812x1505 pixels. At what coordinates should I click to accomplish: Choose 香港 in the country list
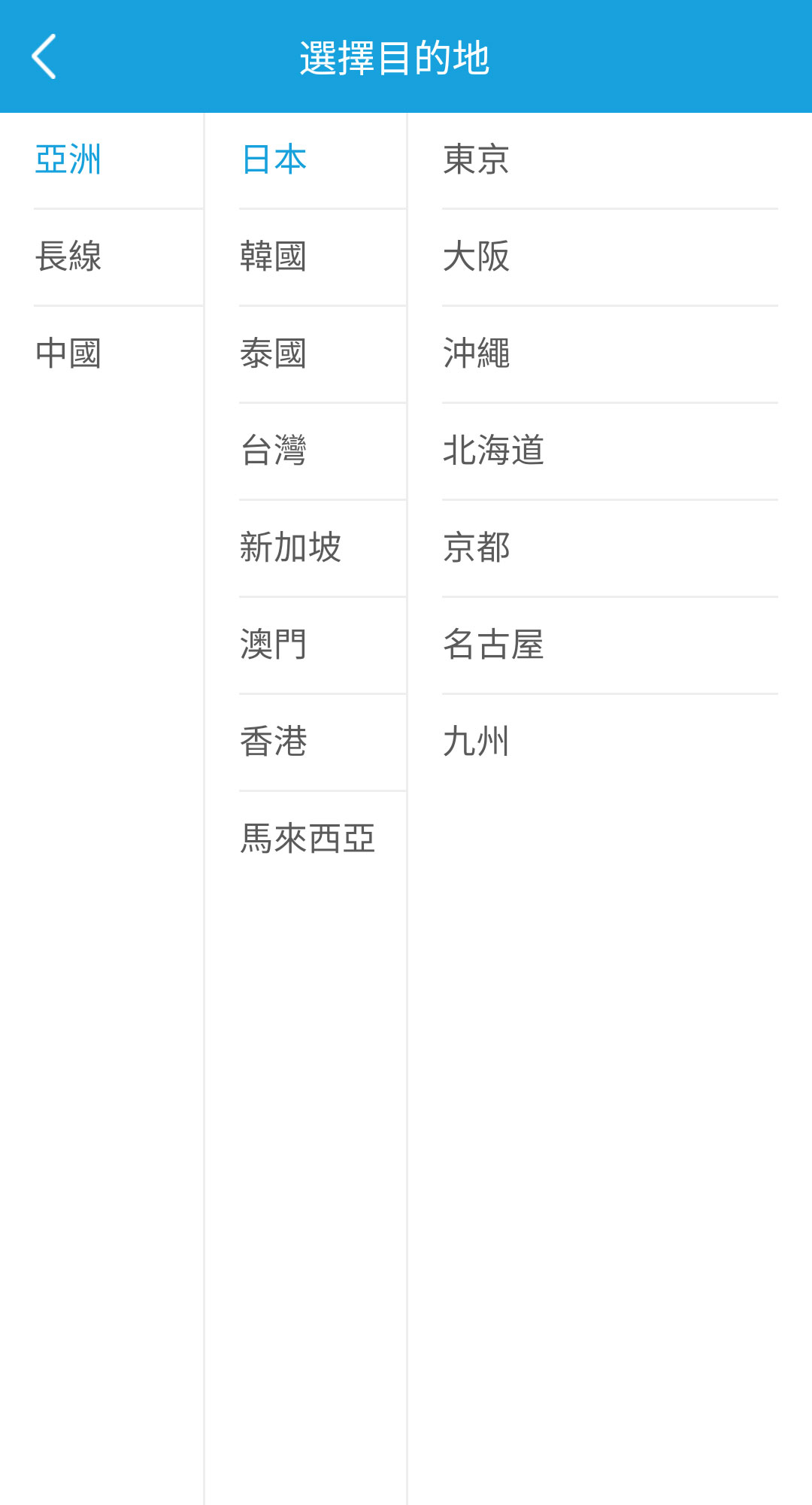point(274,742)
